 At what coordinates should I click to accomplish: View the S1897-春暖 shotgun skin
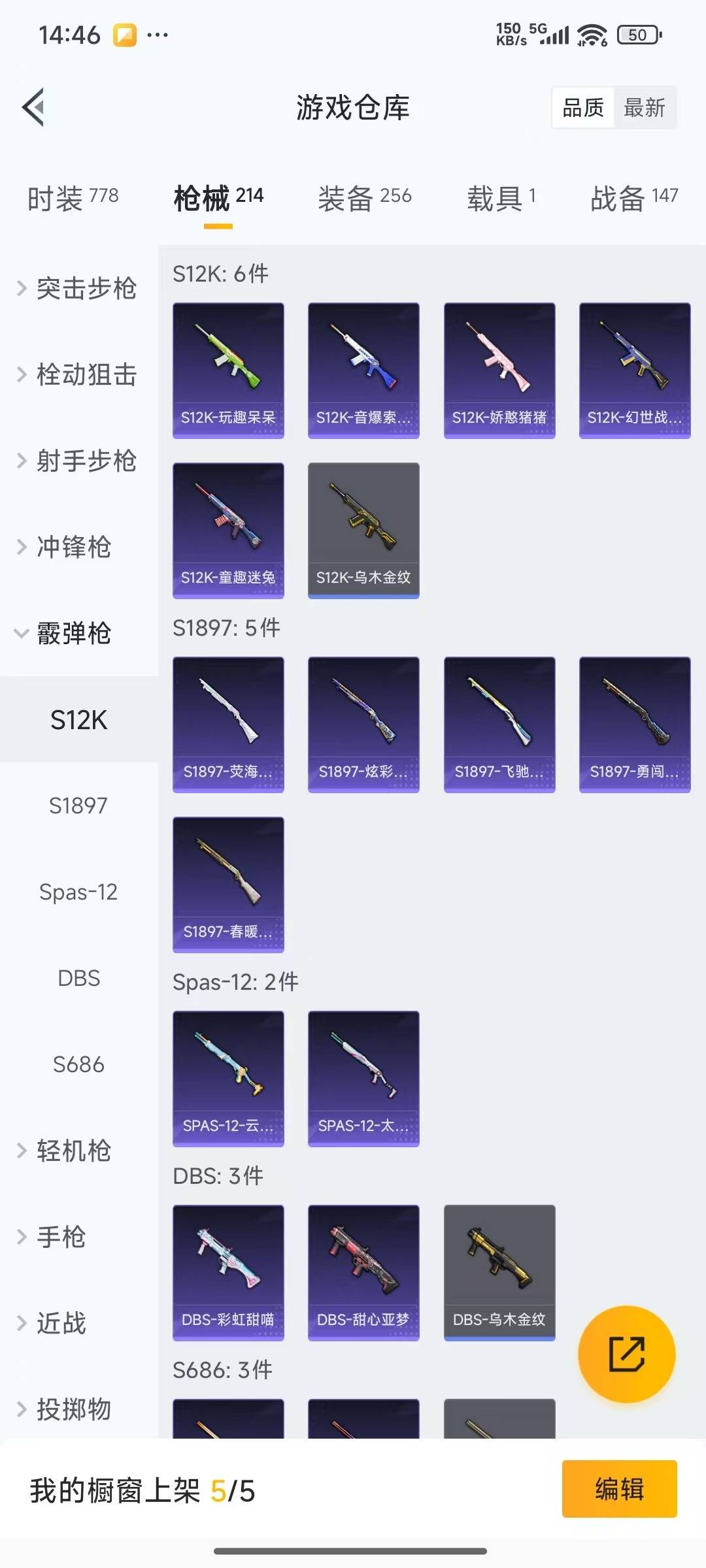click(228, 884)
